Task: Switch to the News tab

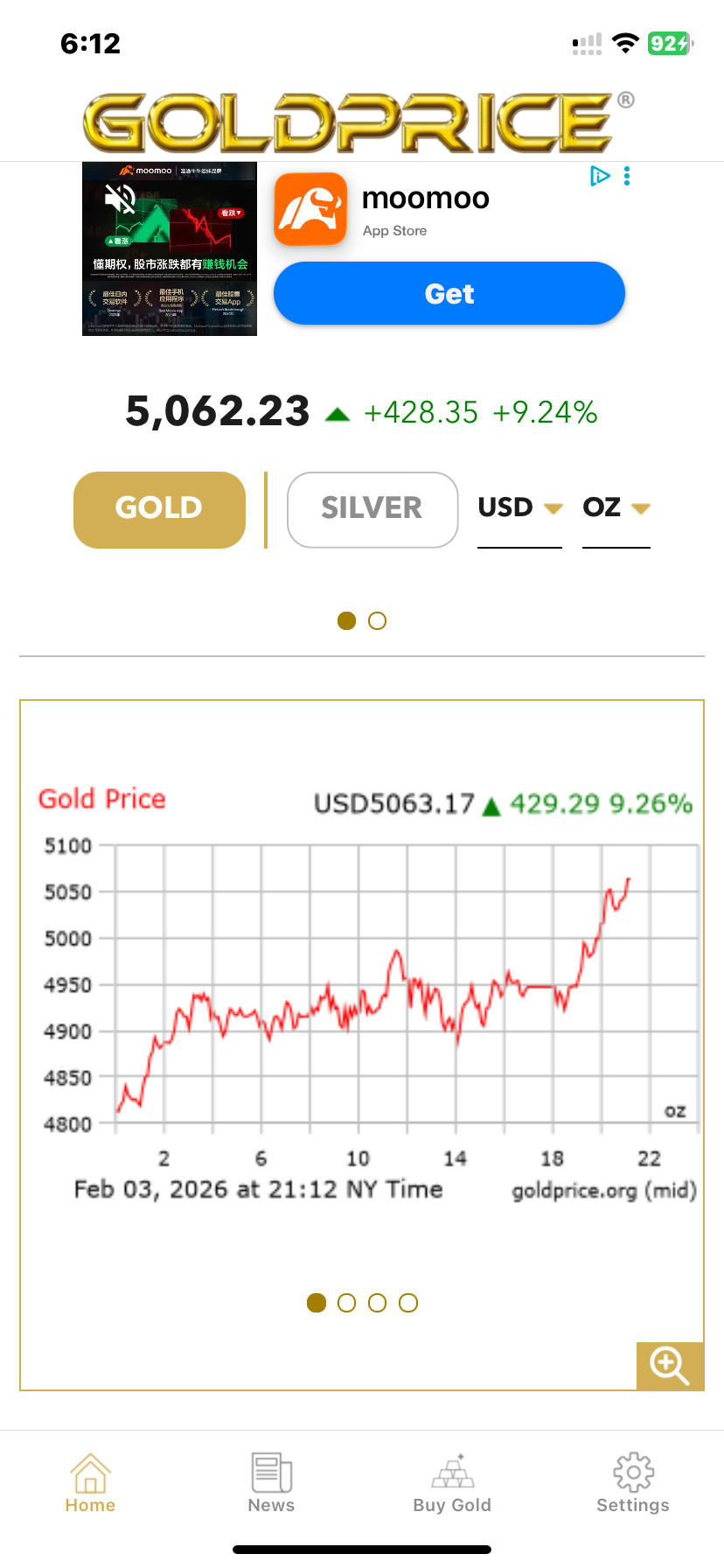Action: 271,1484
